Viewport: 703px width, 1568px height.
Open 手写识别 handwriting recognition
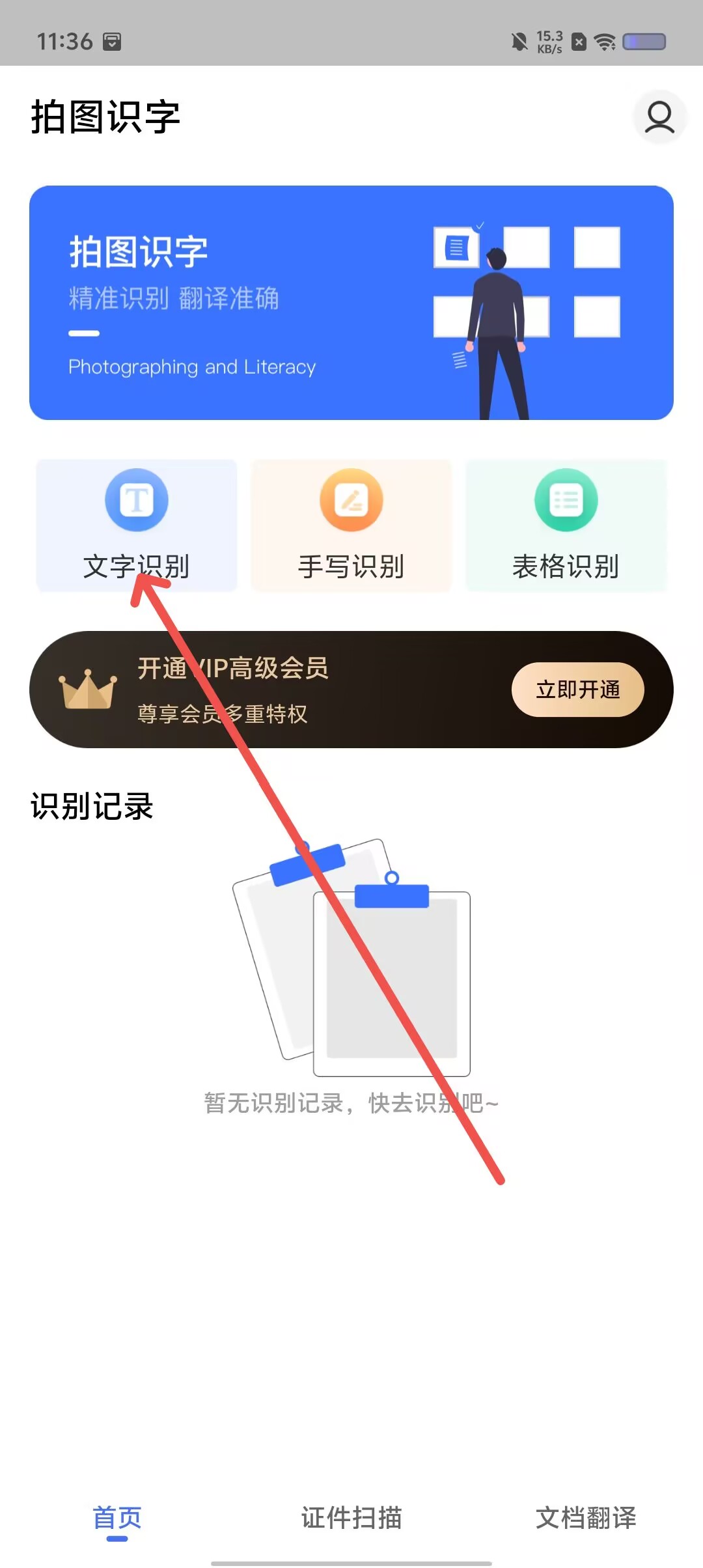(351, 525)
